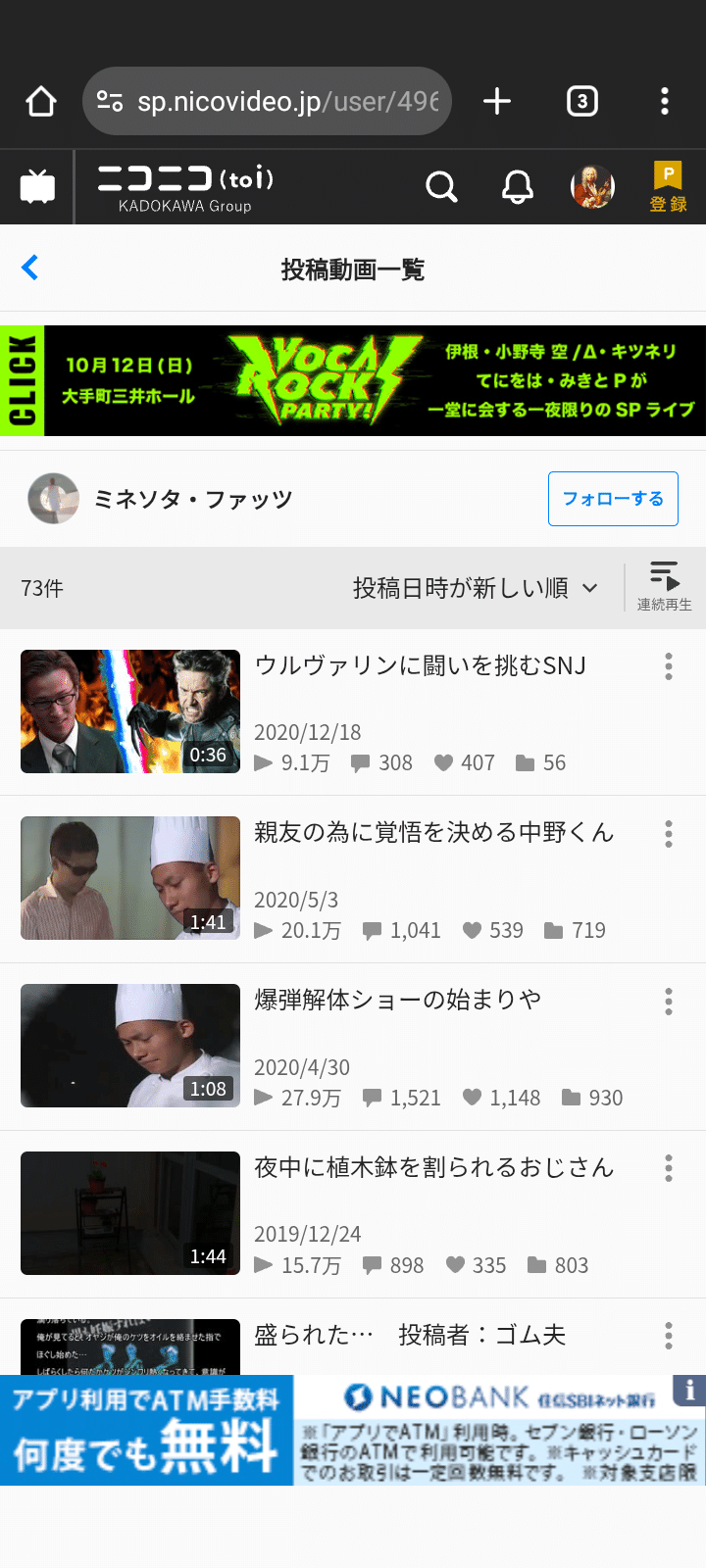Open the user's profile avatar in the header
Viewport: 706px width, 1568px height.
592,186
